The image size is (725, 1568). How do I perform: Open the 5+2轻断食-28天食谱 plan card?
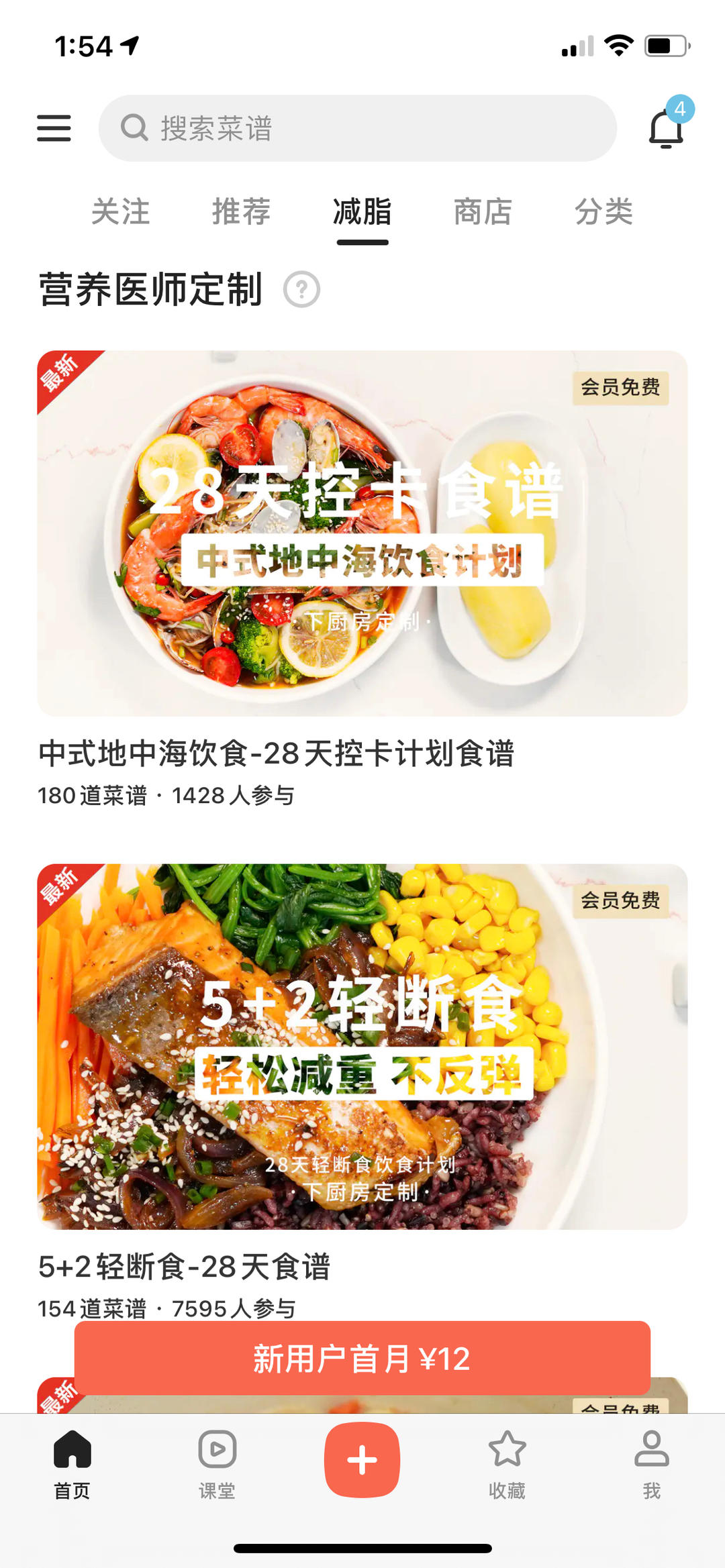coord(362,1047)
